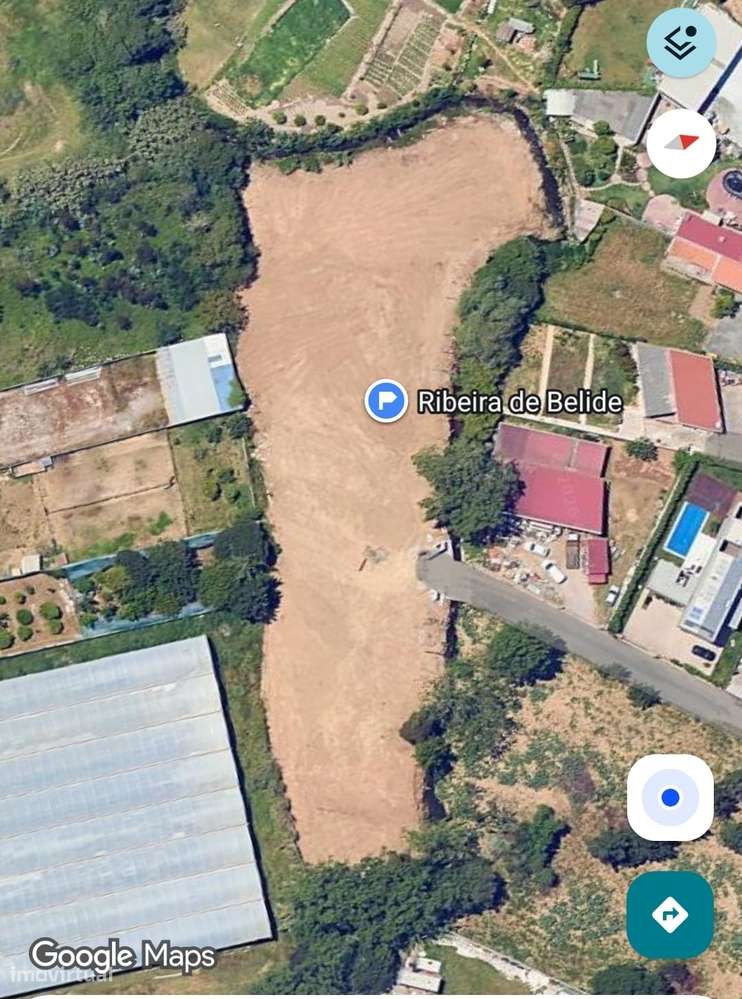
Task: Tap the compass to reset orientation
Action: tap(681, 143)
